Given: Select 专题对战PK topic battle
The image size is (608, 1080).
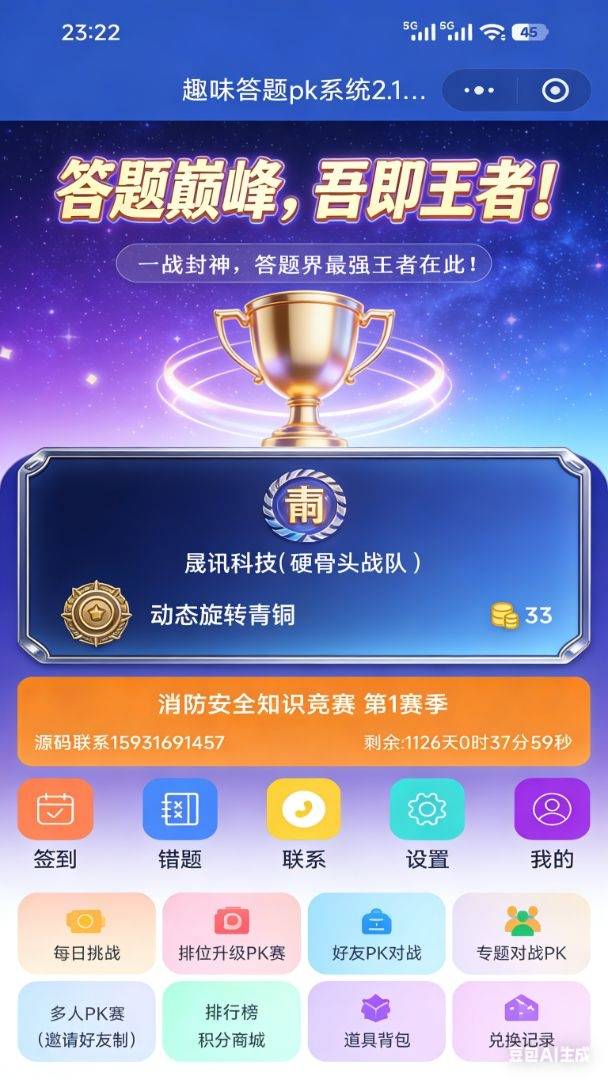Looking at the screenshot, I should tap(521, 933).
